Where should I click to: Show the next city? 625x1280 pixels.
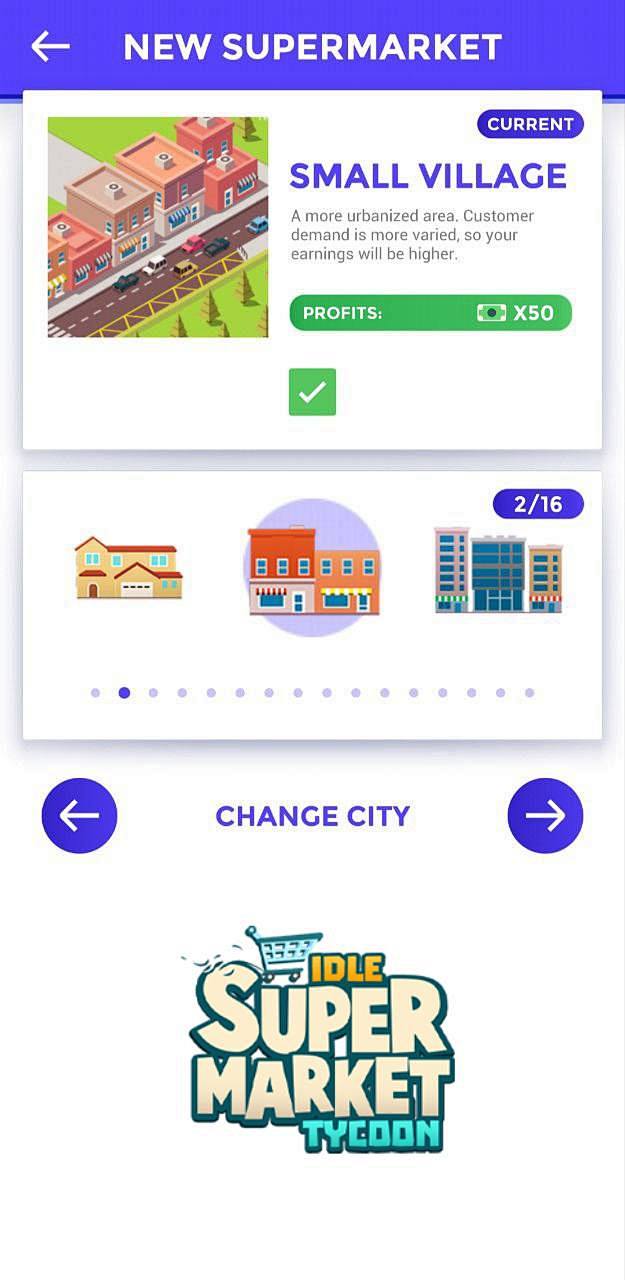point(545,816)
